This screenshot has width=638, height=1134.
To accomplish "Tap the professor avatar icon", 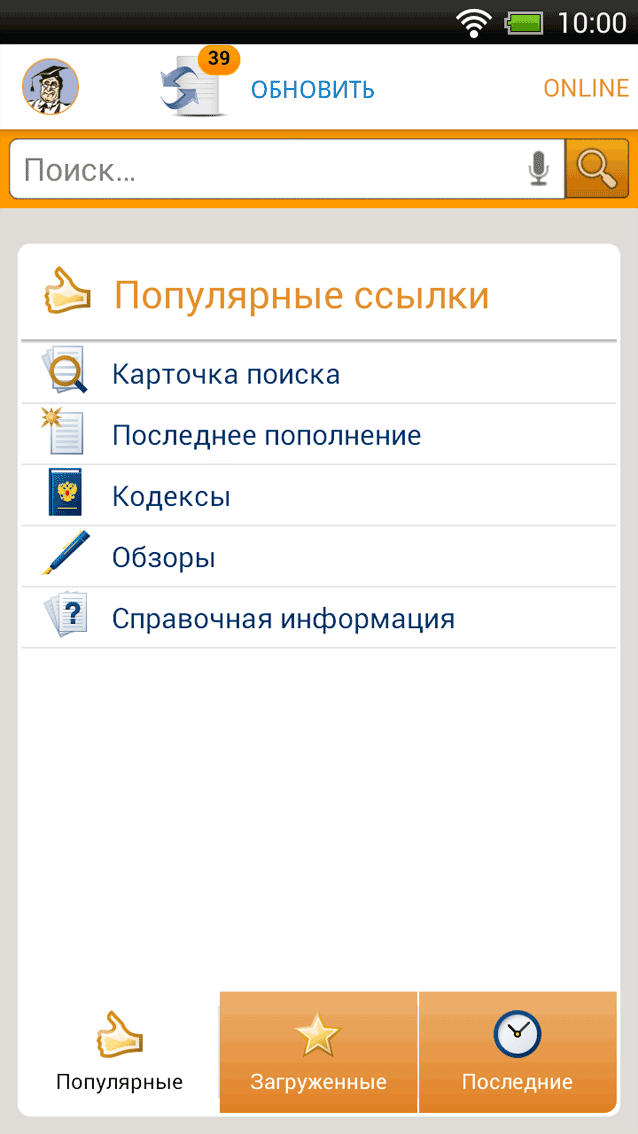I will [x=50, y=88].
